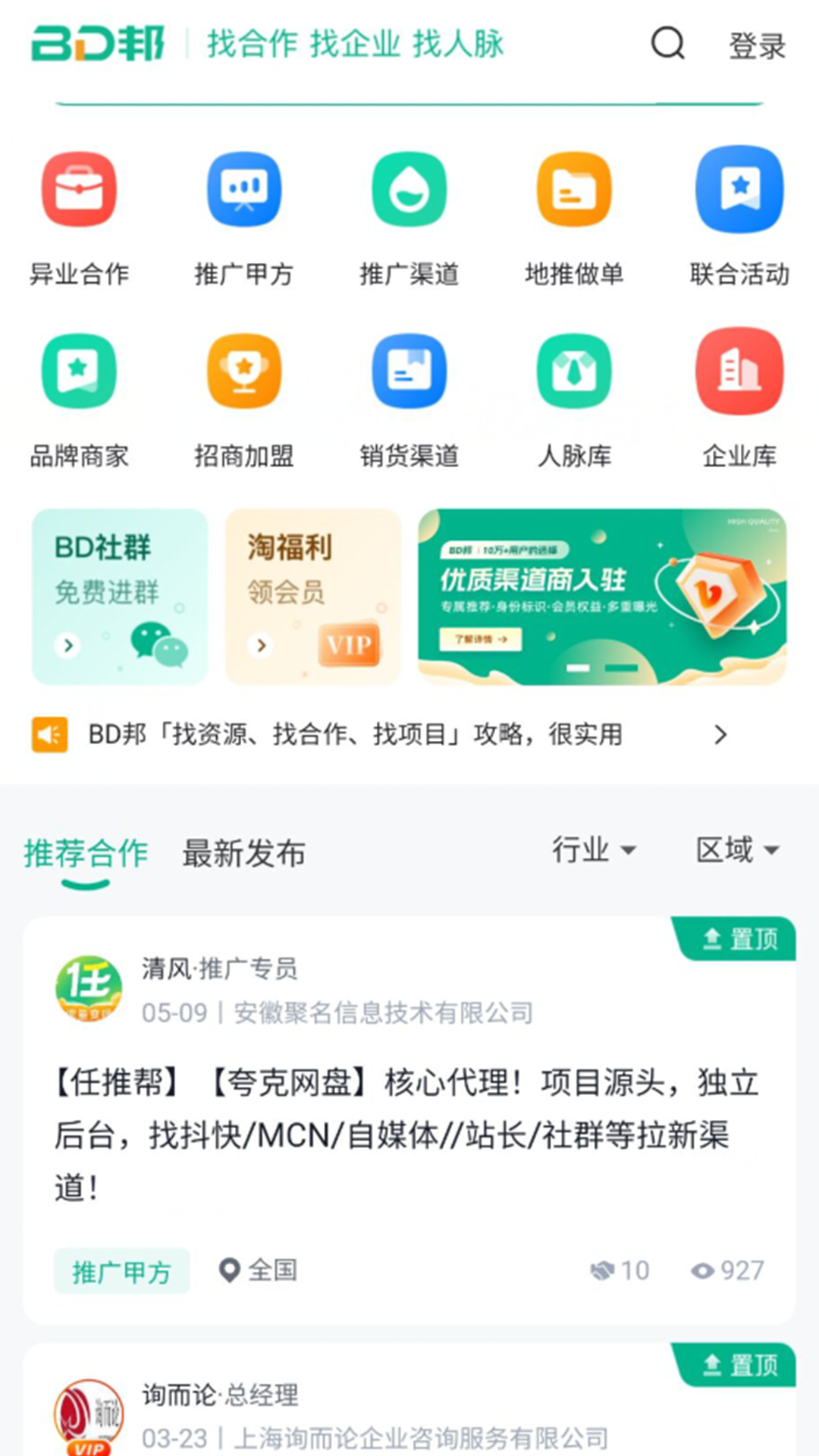
Task: Expand the 行业 filter dropdown
Action: pos(595,850)
